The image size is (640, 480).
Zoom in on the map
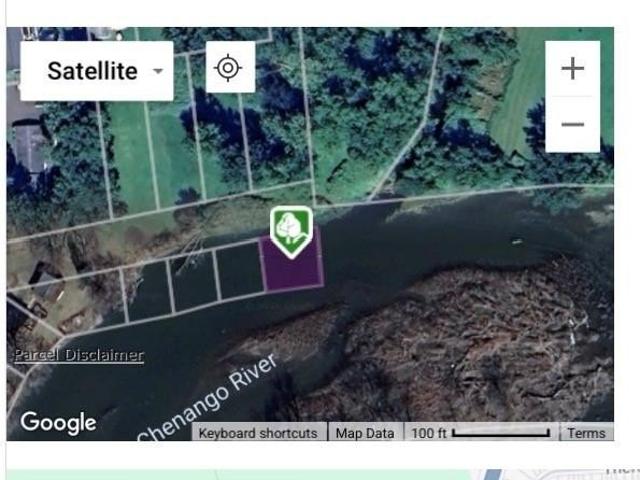click(572, 68)
